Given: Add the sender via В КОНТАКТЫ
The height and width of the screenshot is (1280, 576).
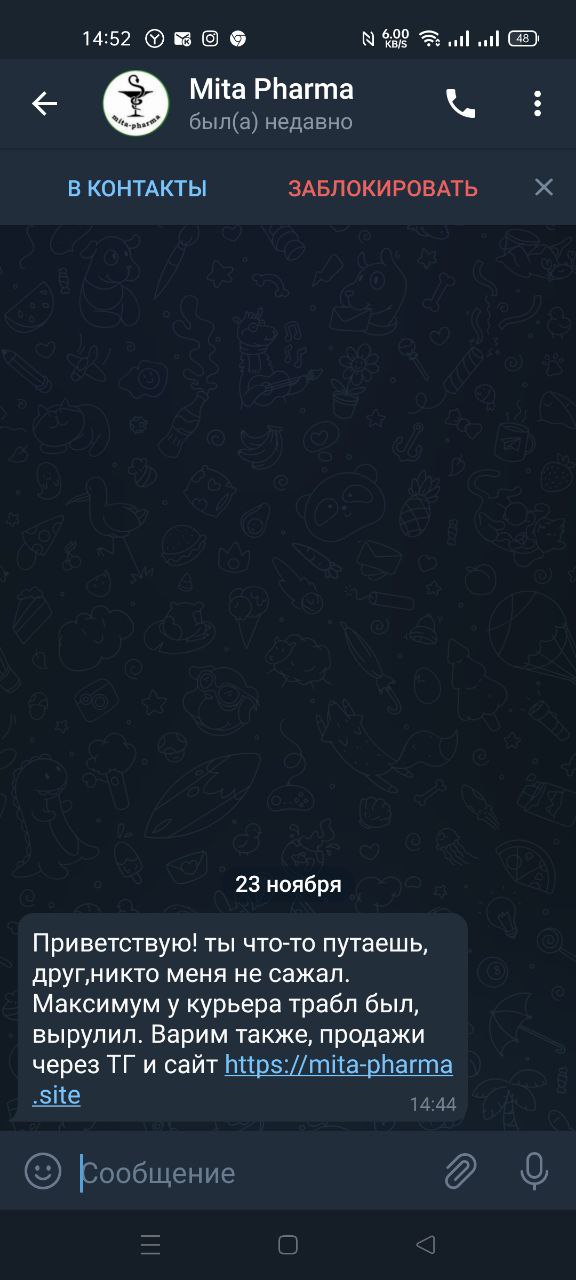Looking at the screenshot, I should (137, 188).
